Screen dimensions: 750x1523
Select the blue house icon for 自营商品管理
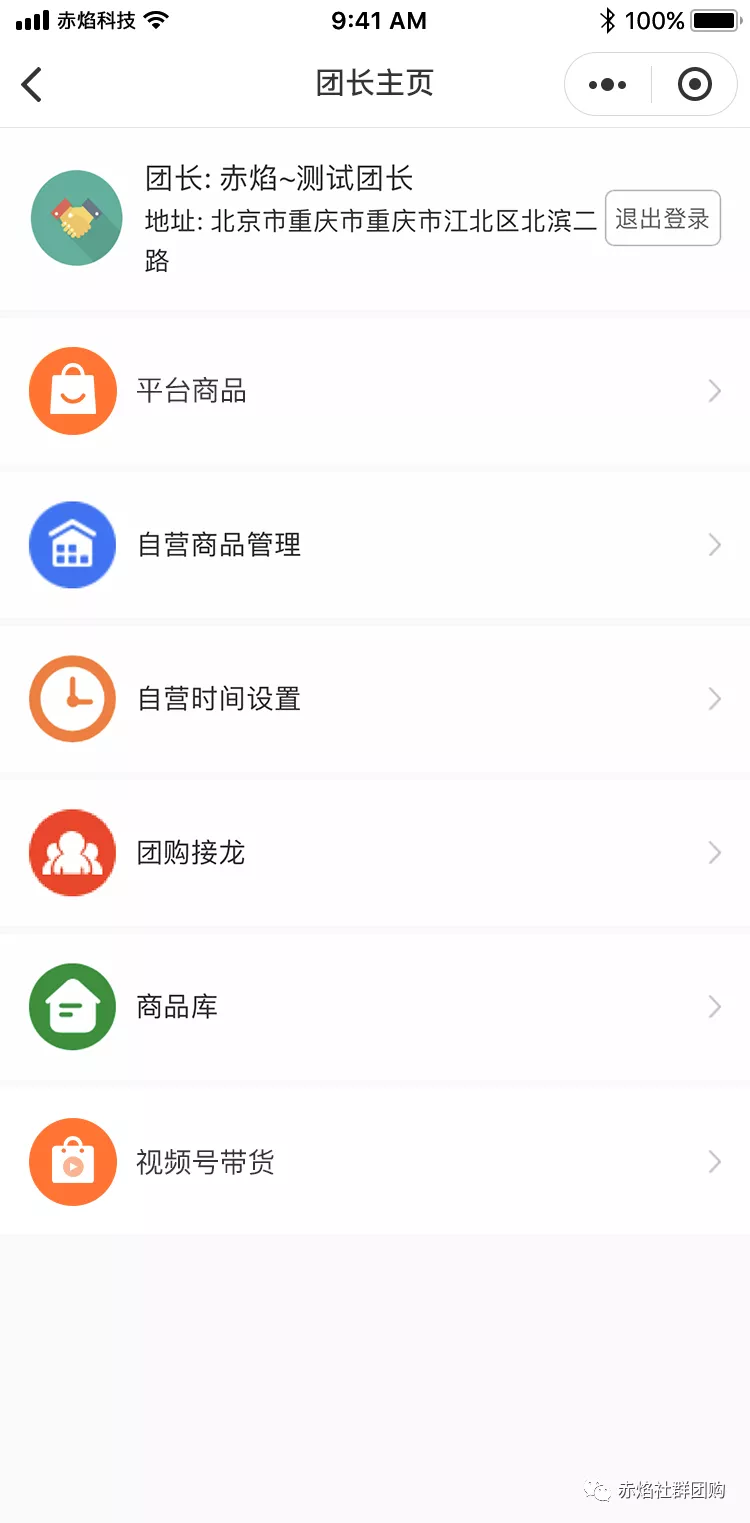coord(72,544)
